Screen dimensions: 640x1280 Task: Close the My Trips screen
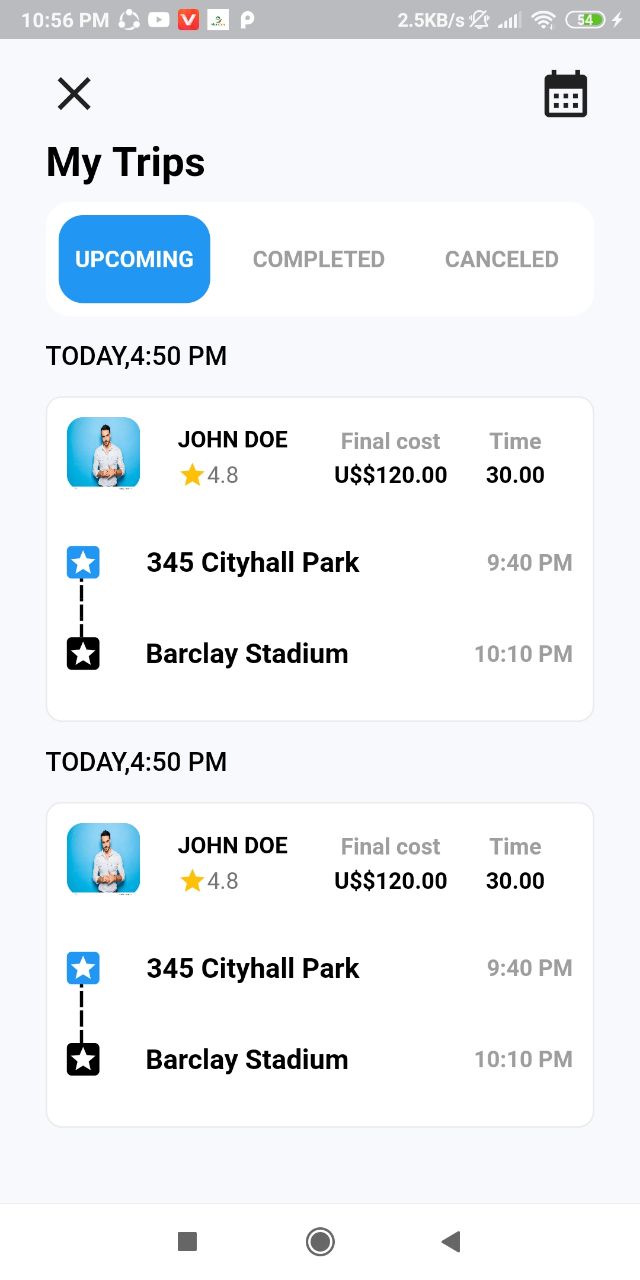point(74,94)
